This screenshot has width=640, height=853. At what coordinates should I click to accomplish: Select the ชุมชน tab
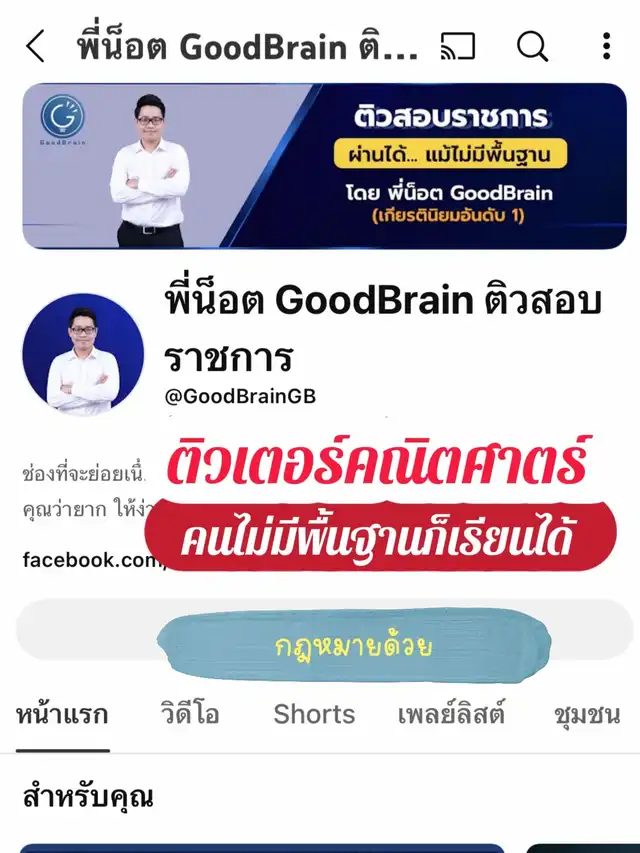pos(586,714)
